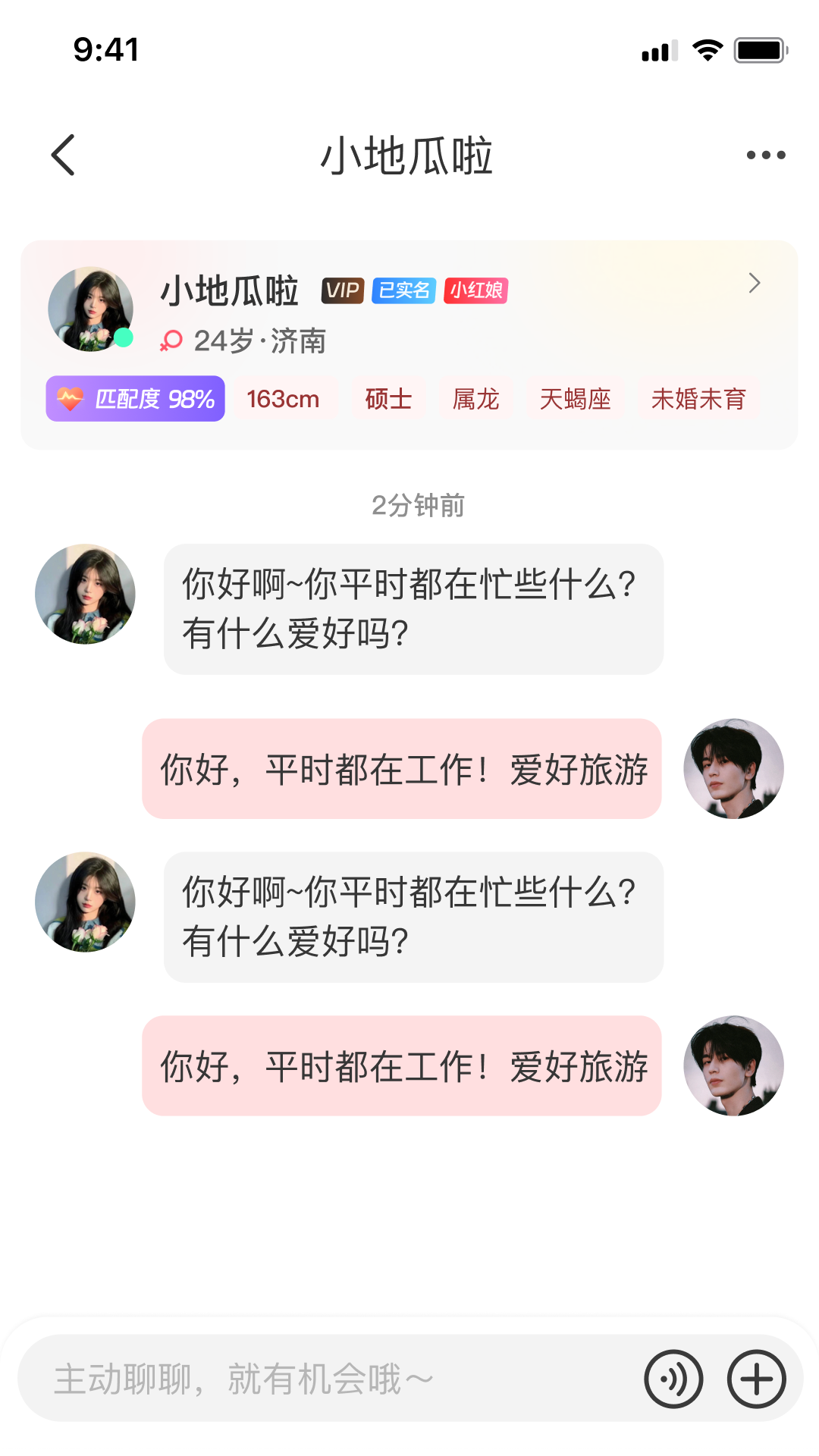Tap the 小红娘 badge

(475, 291)
